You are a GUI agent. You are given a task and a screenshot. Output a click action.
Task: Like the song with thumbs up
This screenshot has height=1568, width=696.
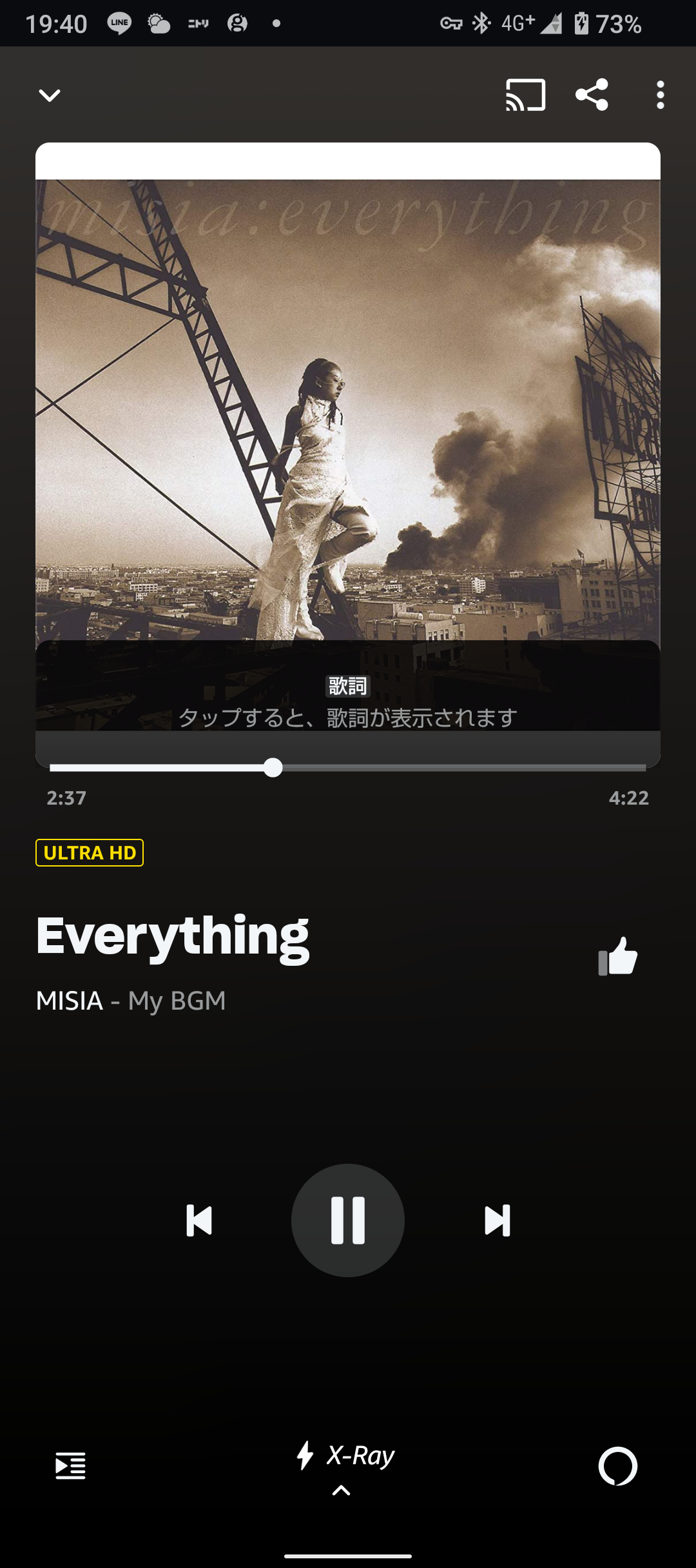pyautogui.click(x=617, y=955)
